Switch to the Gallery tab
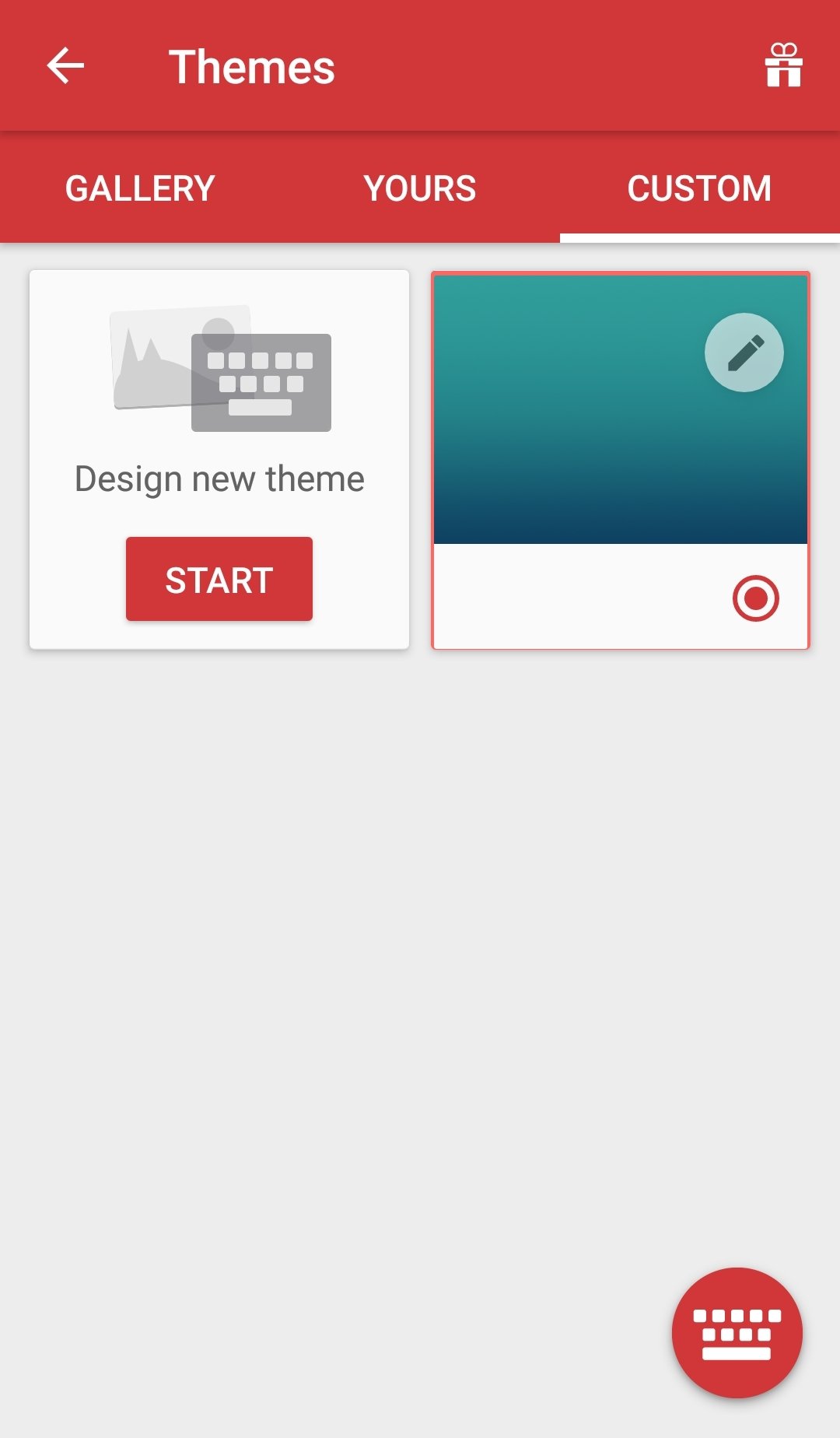Image resolution: width=840 pixels, height=1438 pixels. (140, 188)
